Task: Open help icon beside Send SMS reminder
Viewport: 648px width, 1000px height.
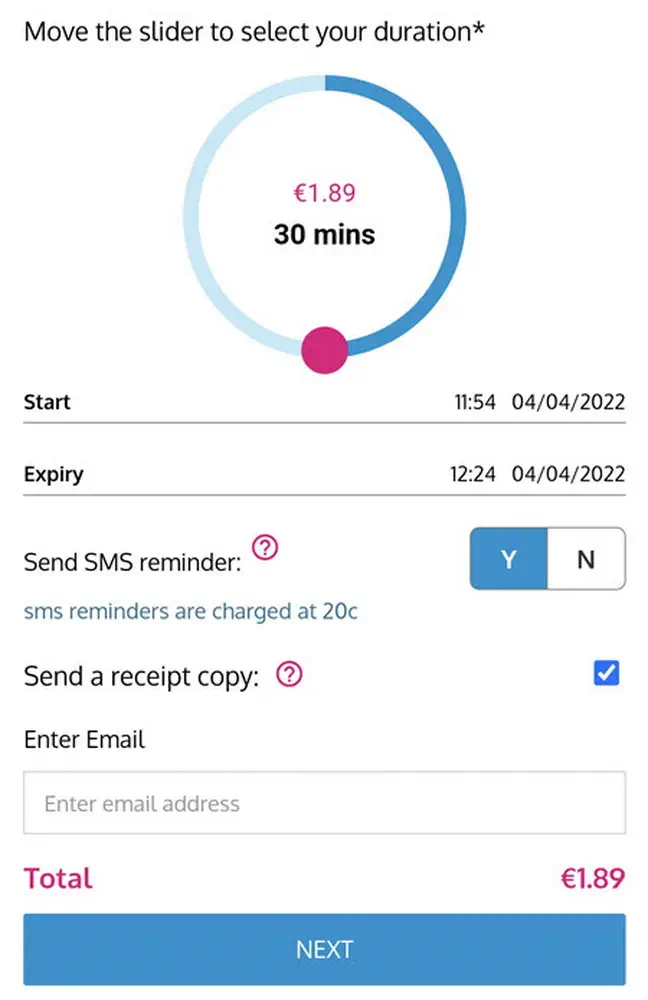Action: (x=265, y=547)
